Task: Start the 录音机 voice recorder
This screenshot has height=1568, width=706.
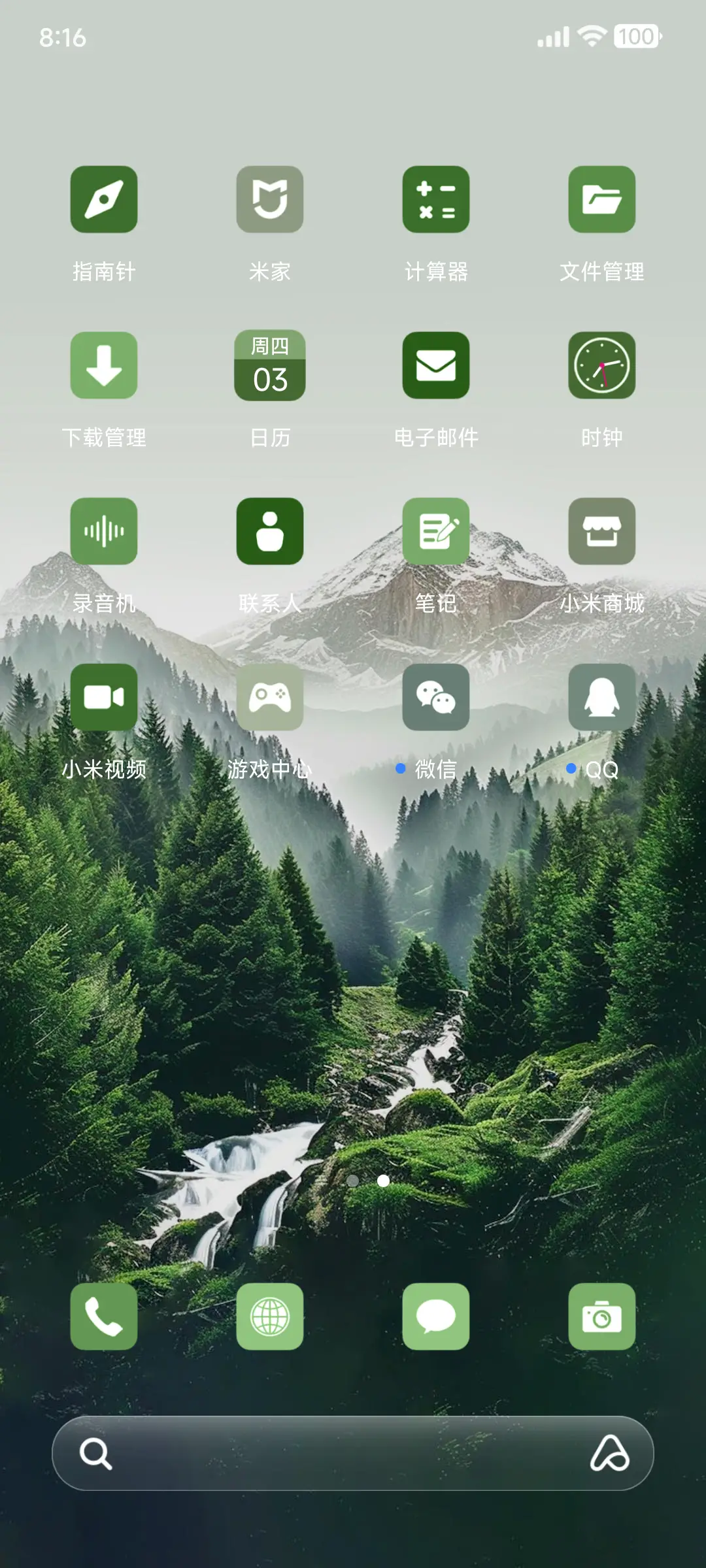Action: click(x=104, y=532)
